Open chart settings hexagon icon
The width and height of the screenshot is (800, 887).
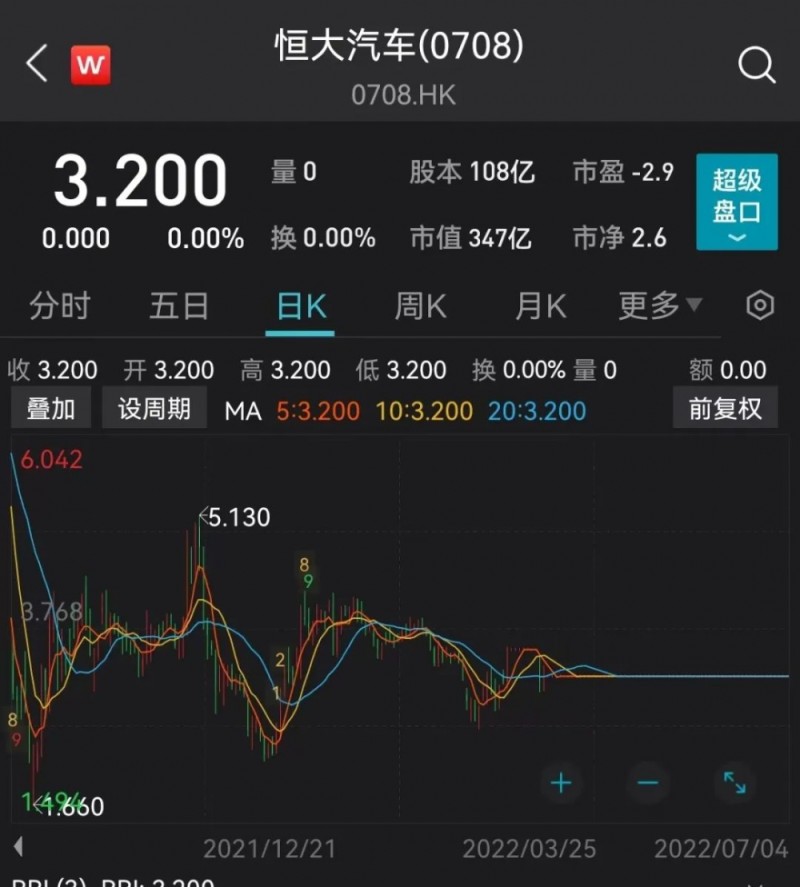click(760, 306)
